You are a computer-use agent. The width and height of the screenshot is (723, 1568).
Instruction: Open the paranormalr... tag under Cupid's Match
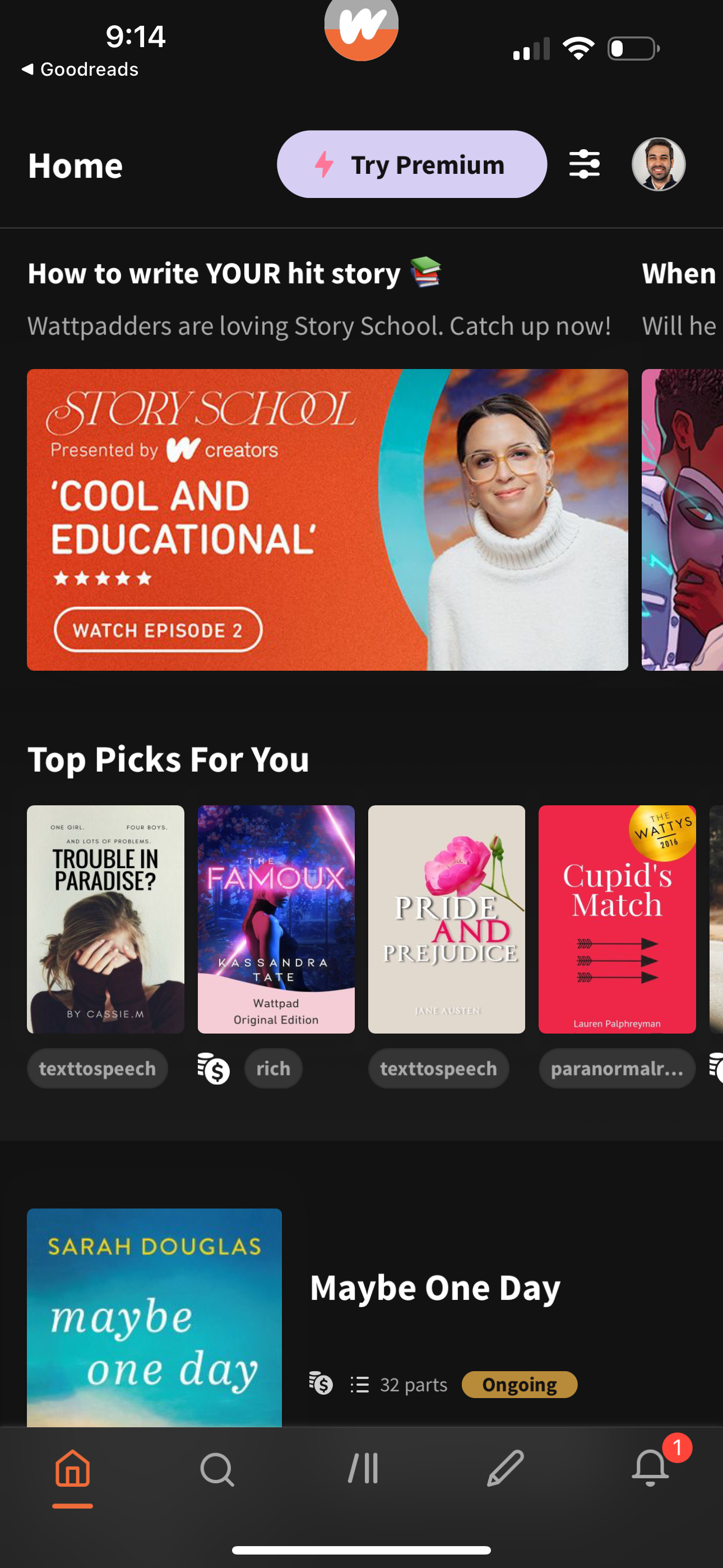tap(617, 1068)
